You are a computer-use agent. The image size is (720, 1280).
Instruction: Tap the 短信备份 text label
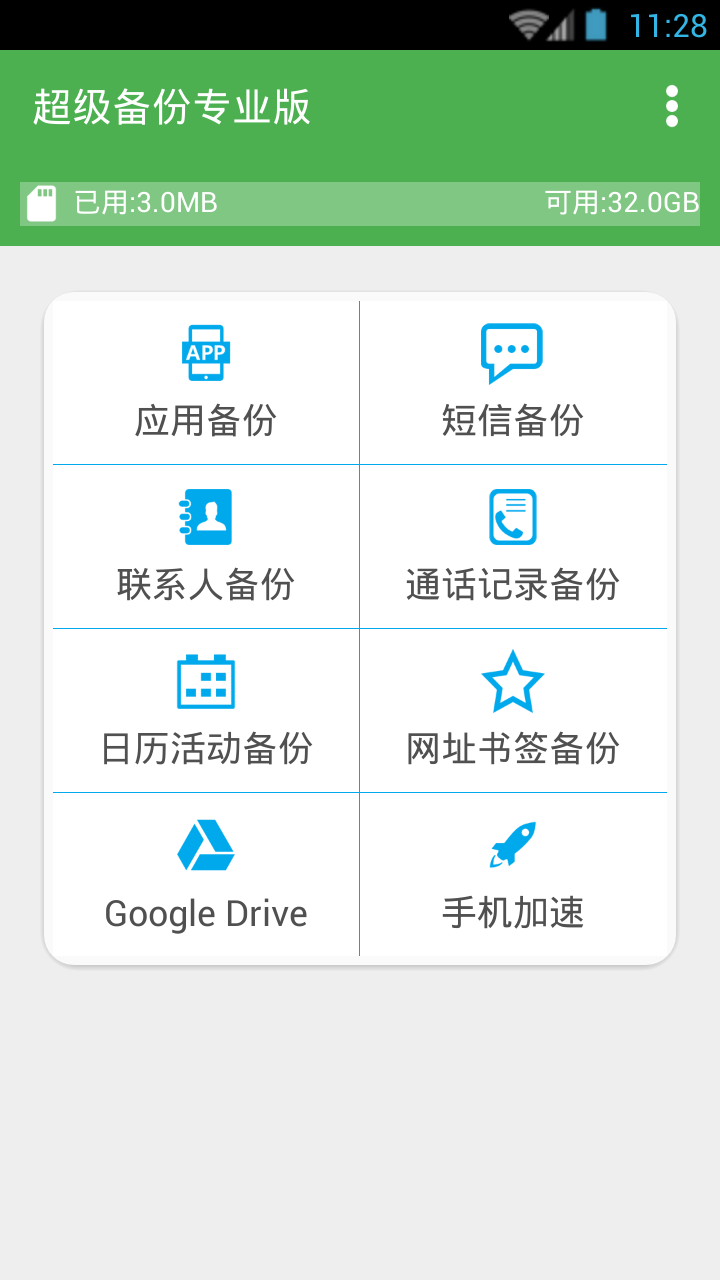coord(512,422)
